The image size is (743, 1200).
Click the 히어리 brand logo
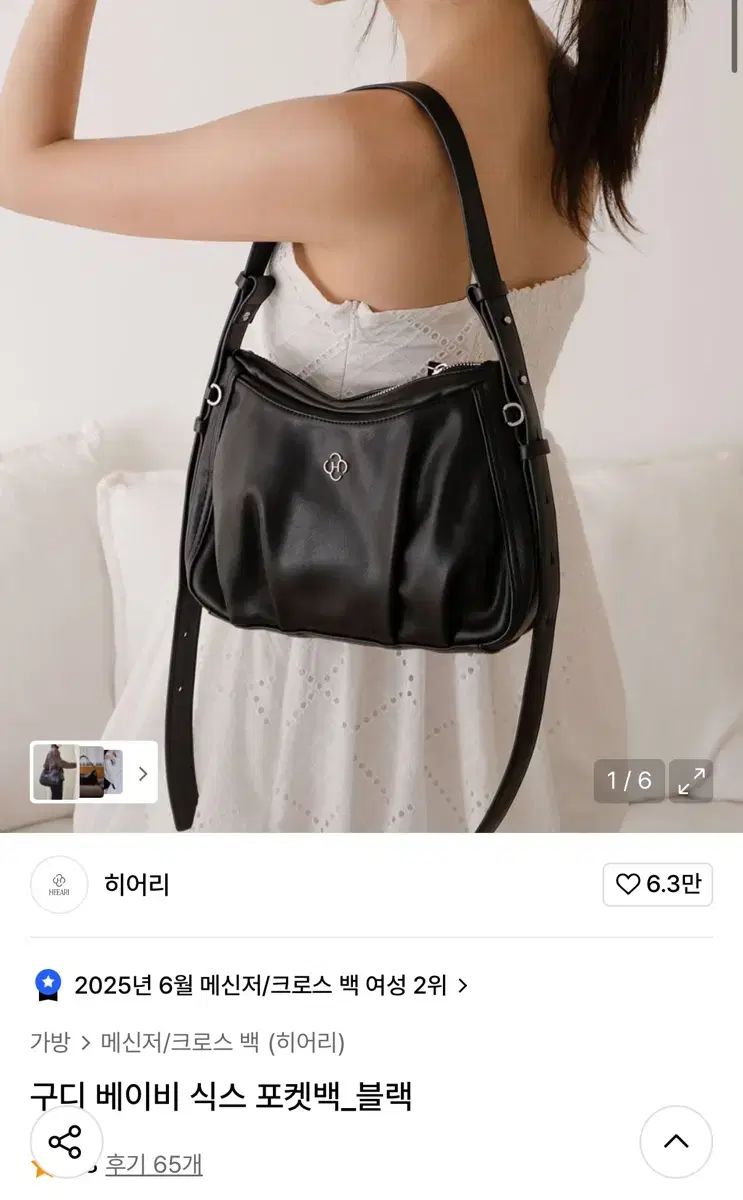point(59,884)
